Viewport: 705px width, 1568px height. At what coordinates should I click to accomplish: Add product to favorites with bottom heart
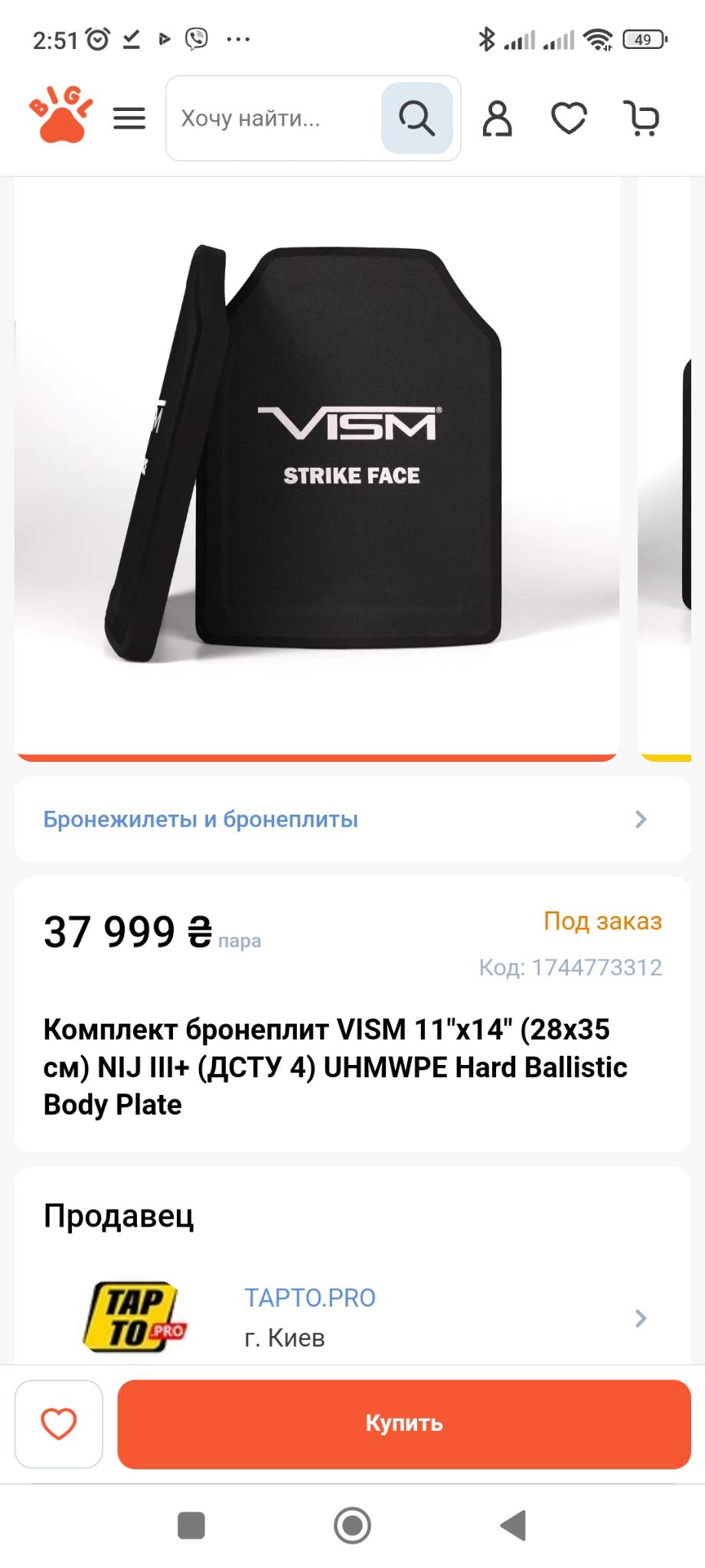click(x=59, y=1424)
